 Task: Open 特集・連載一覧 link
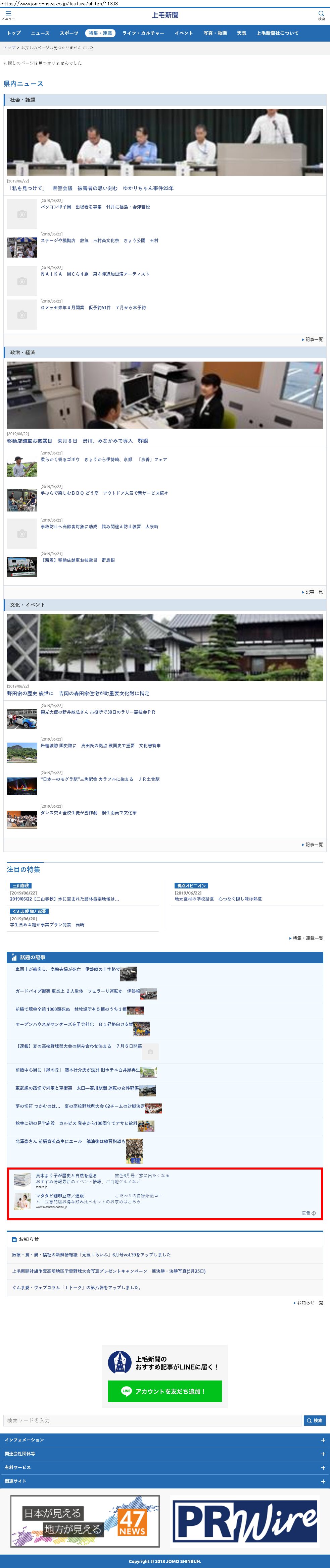click(306, 938)
